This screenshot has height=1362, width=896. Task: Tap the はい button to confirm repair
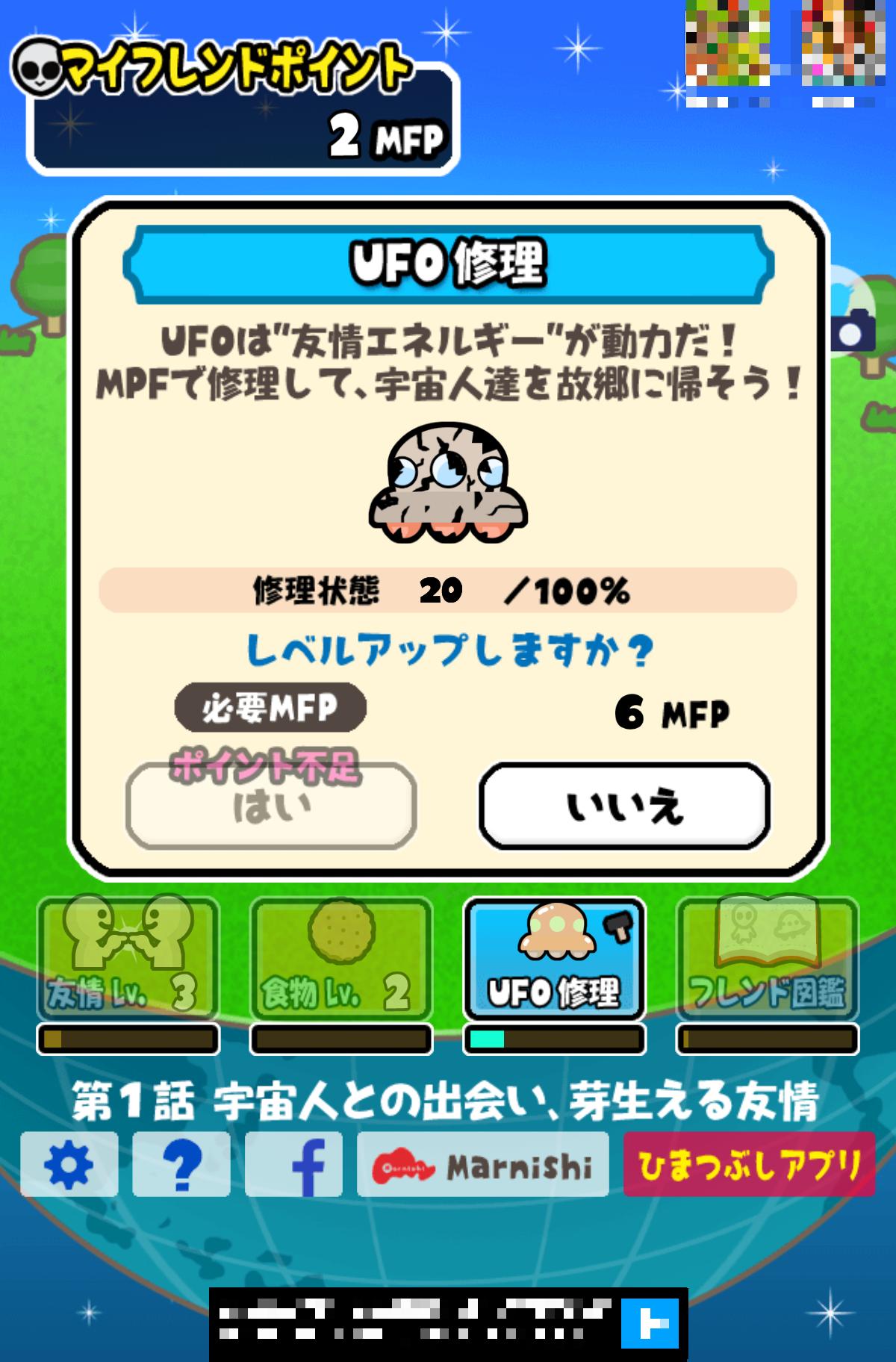point(270,806)
